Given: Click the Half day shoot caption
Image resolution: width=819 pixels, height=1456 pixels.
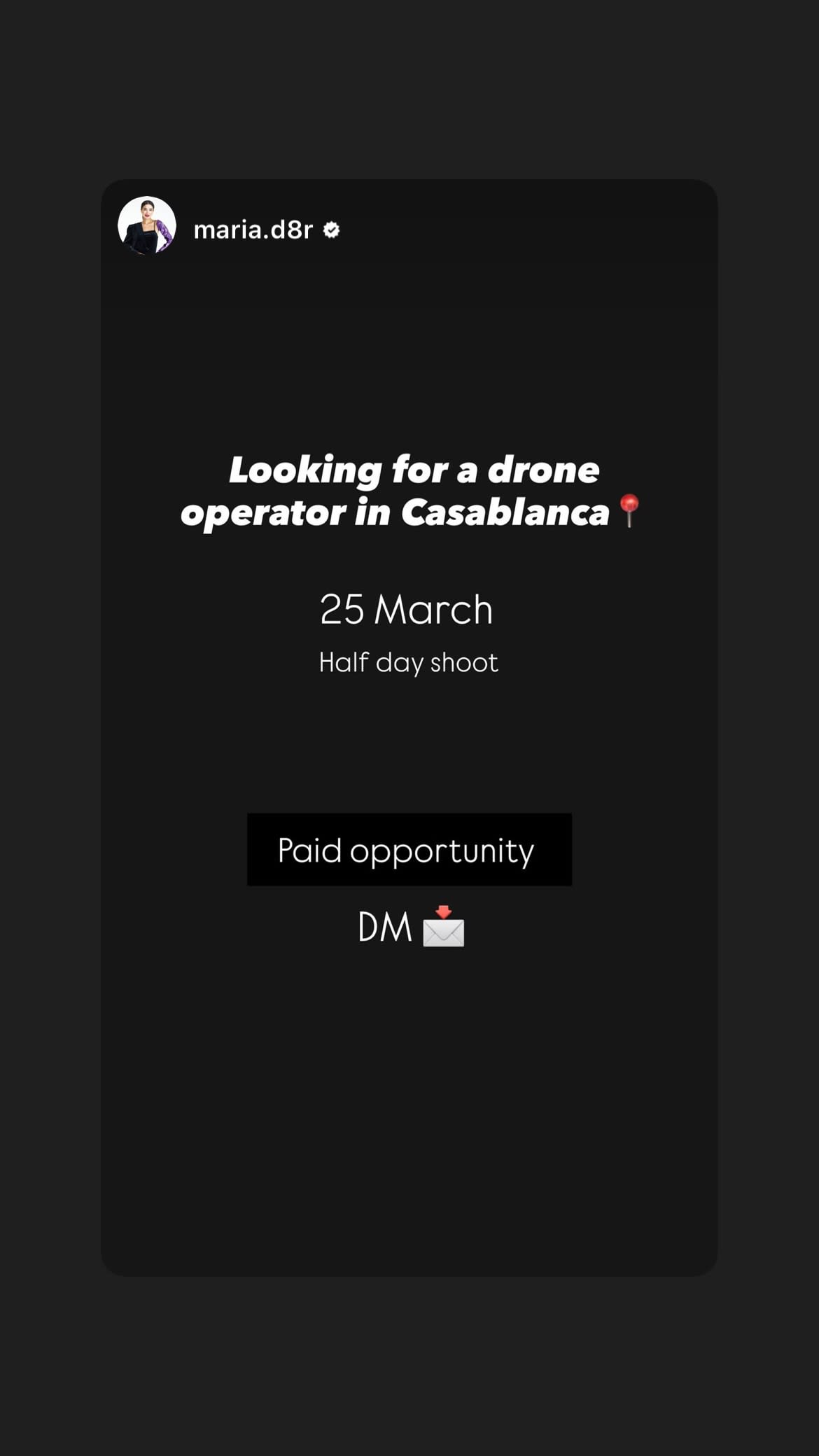Looking at the screenshot, I should point(408,661).
